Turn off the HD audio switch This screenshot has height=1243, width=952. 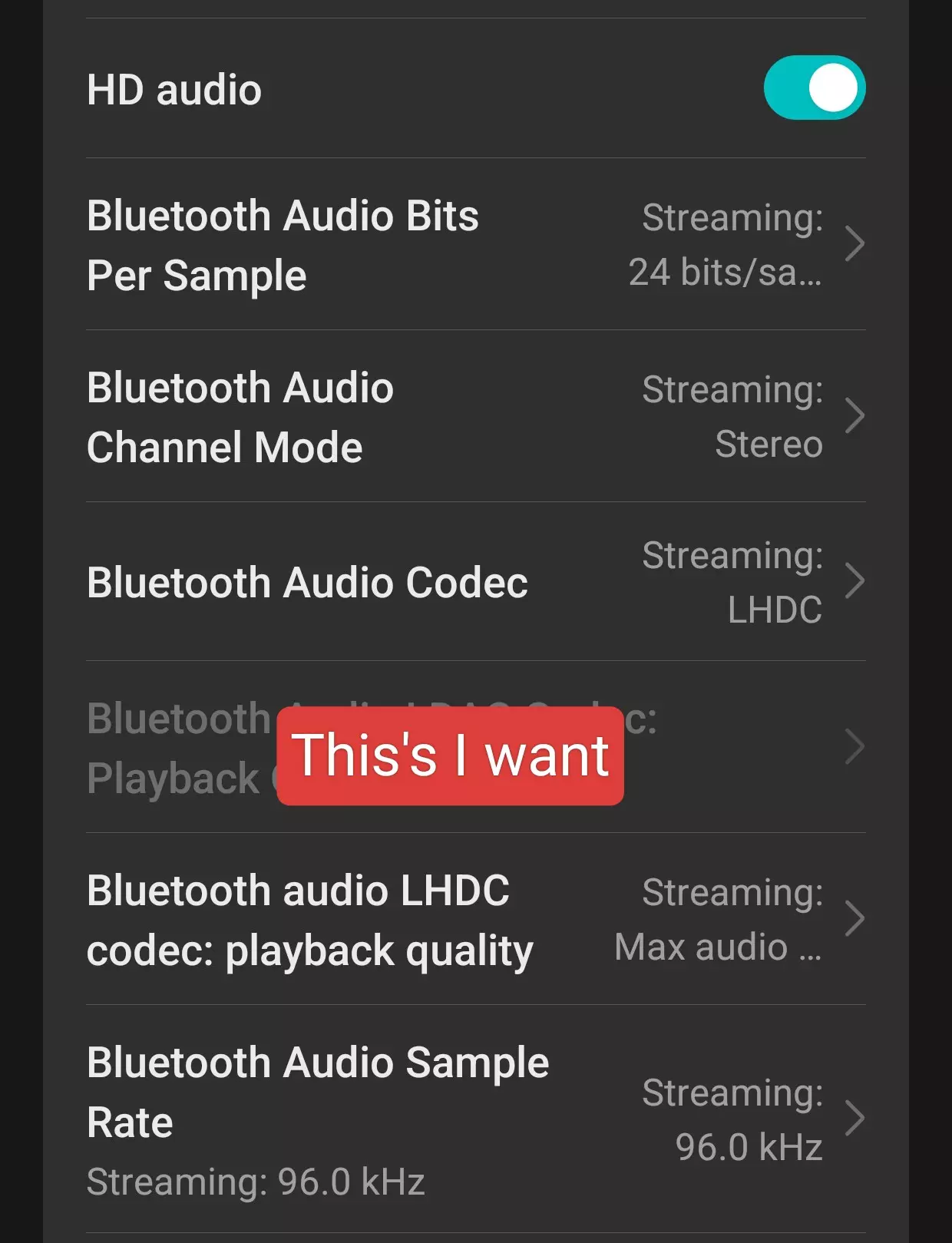(x=814, y=88)
